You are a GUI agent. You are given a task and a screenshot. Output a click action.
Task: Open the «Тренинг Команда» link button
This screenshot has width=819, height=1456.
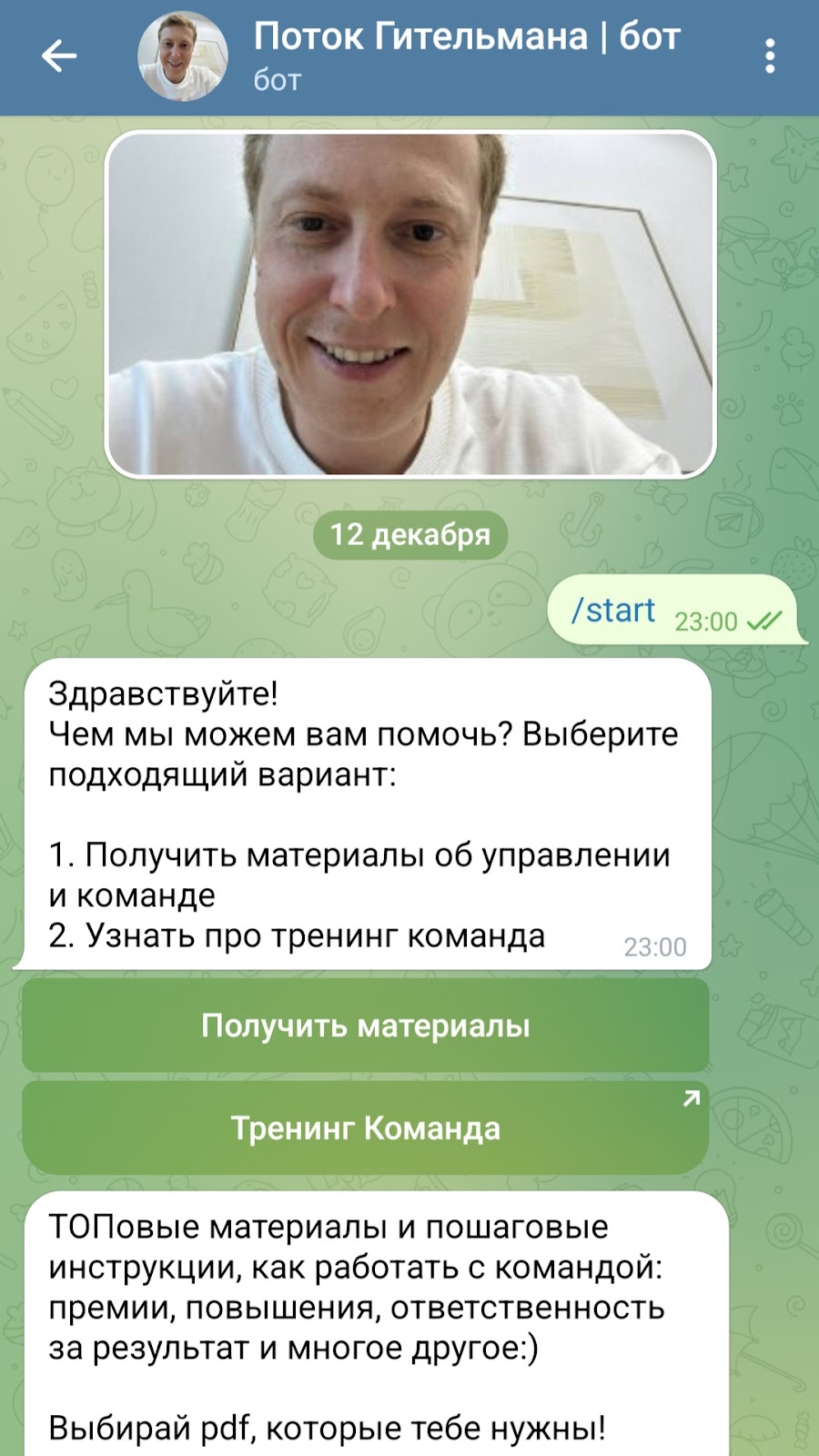click(x=365, y=1128)
